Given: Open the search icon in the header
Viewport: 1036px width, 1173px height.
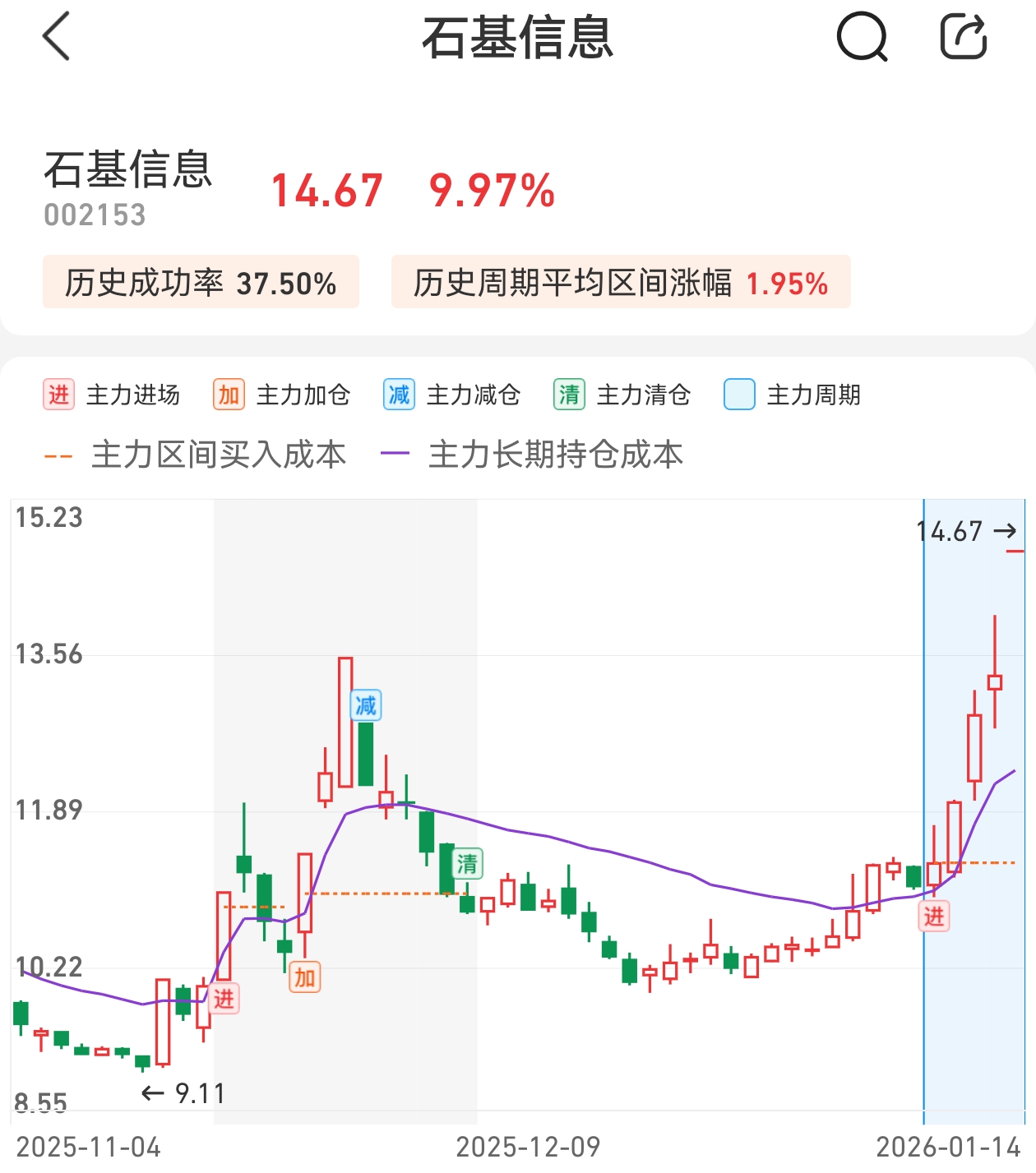Looking at the screenshot, I should pyautogui.click(x=862, y=38).
